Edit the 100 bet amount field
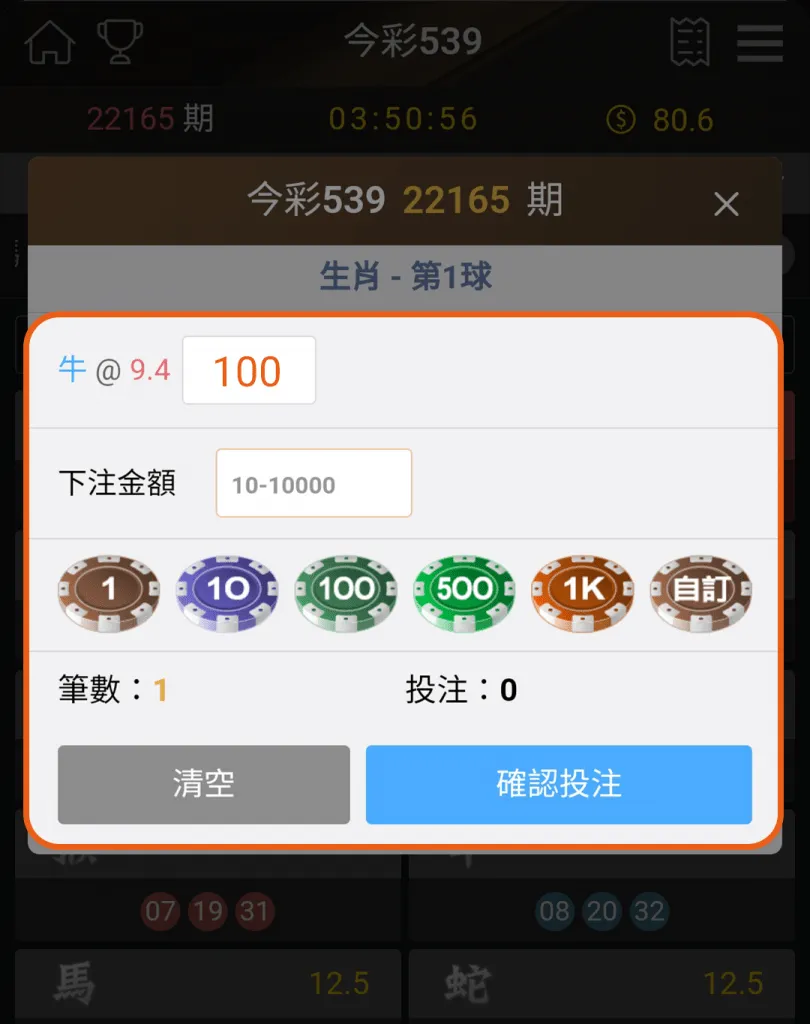Image resolution: width=810 pixels, height=1024 pixels. [248, 370]
